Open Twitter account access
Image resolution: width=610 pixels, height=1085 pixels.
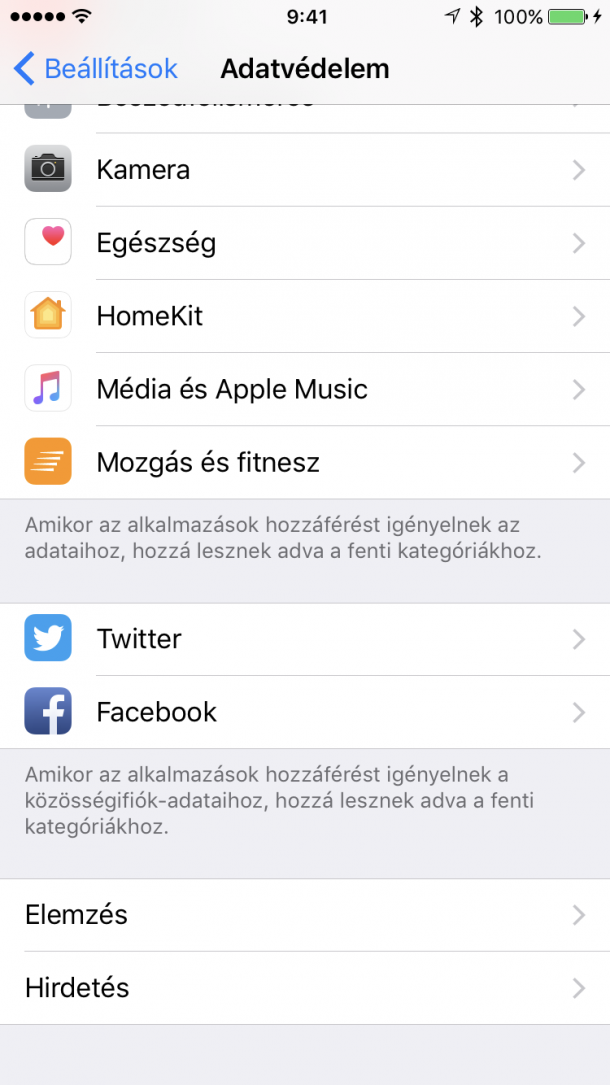click(x=305, y=639)
